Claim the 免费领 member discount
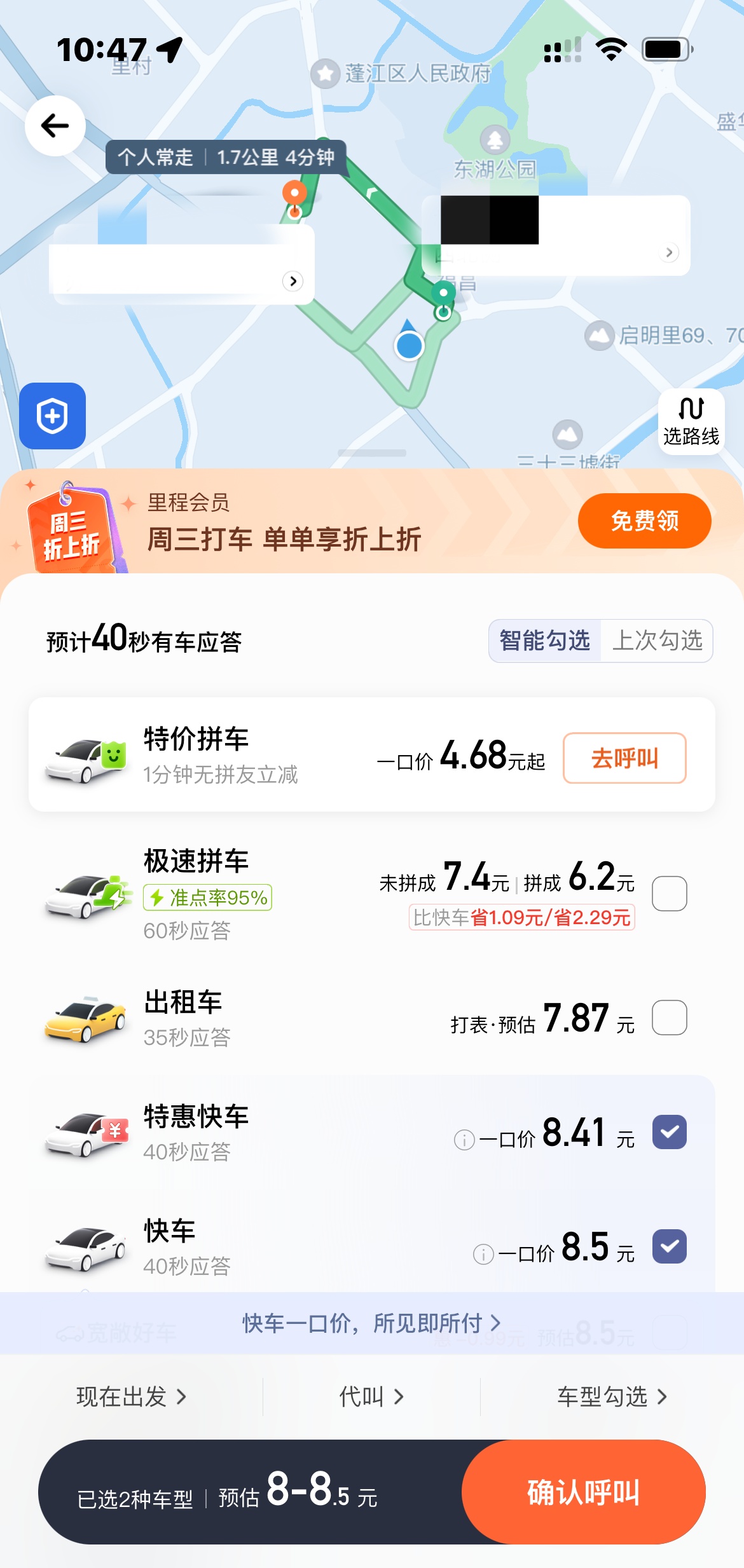 point(644,521)
